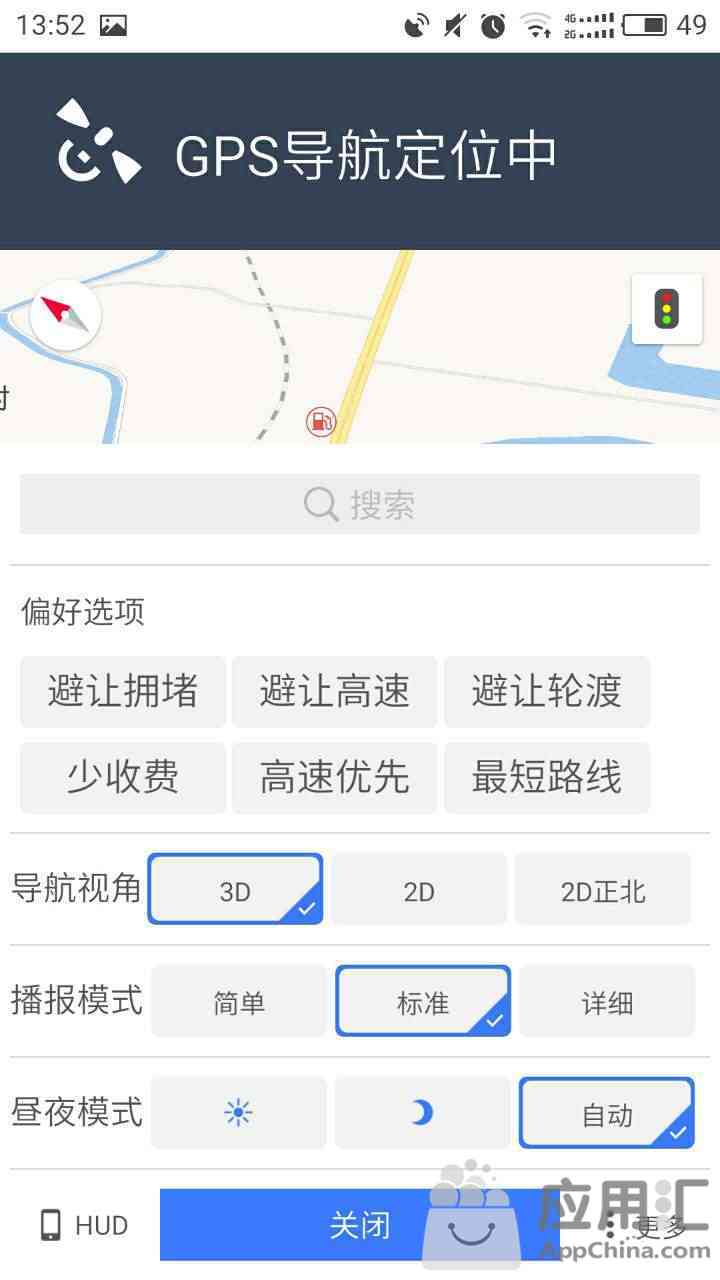Set the day/night mode to 自动
Viewport: 720px width, 1280px height.
point(607,1113)
